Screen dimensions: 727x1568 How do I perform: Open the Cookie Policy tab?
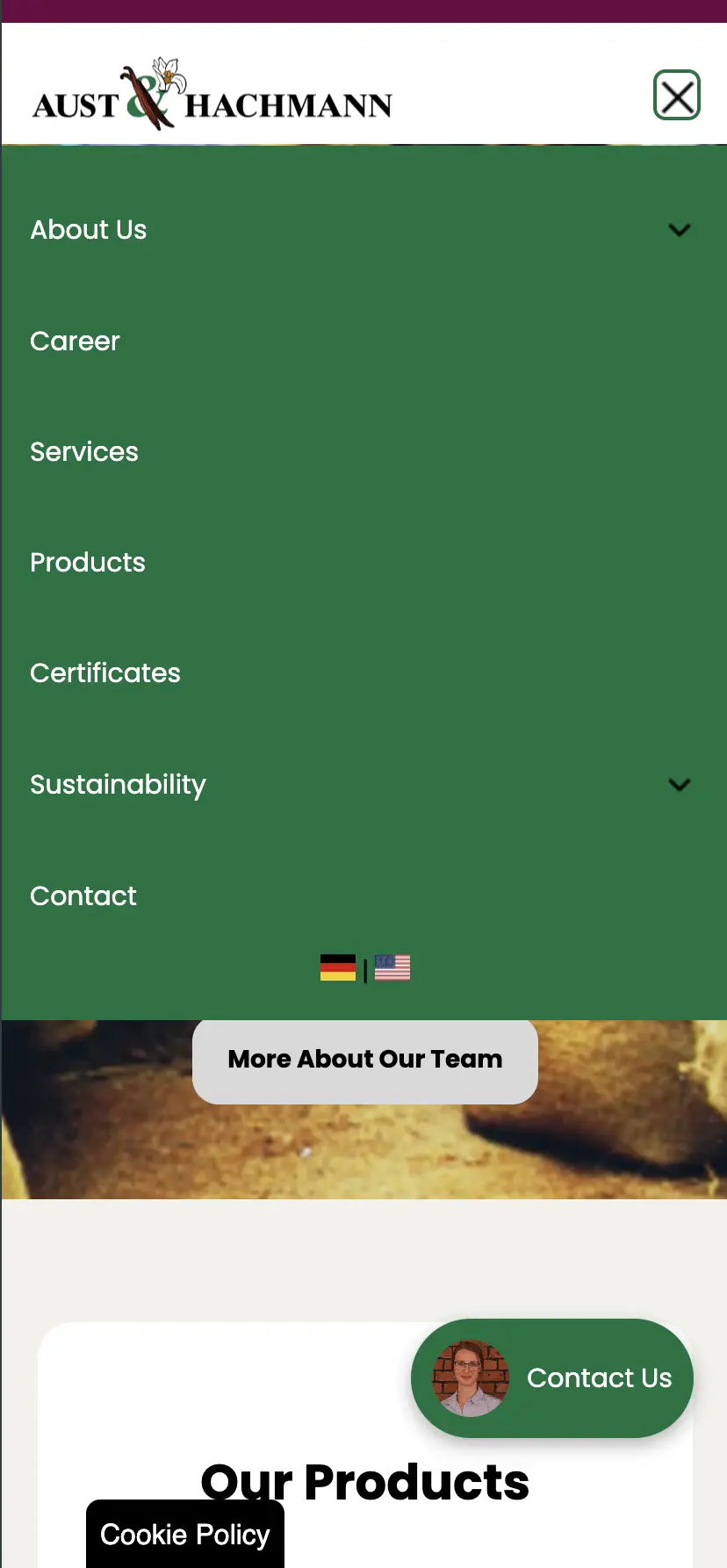tap(185, 1534)
